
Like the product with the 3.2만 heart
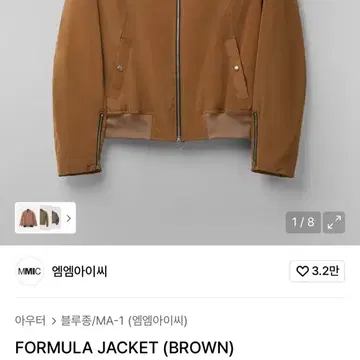317,271
